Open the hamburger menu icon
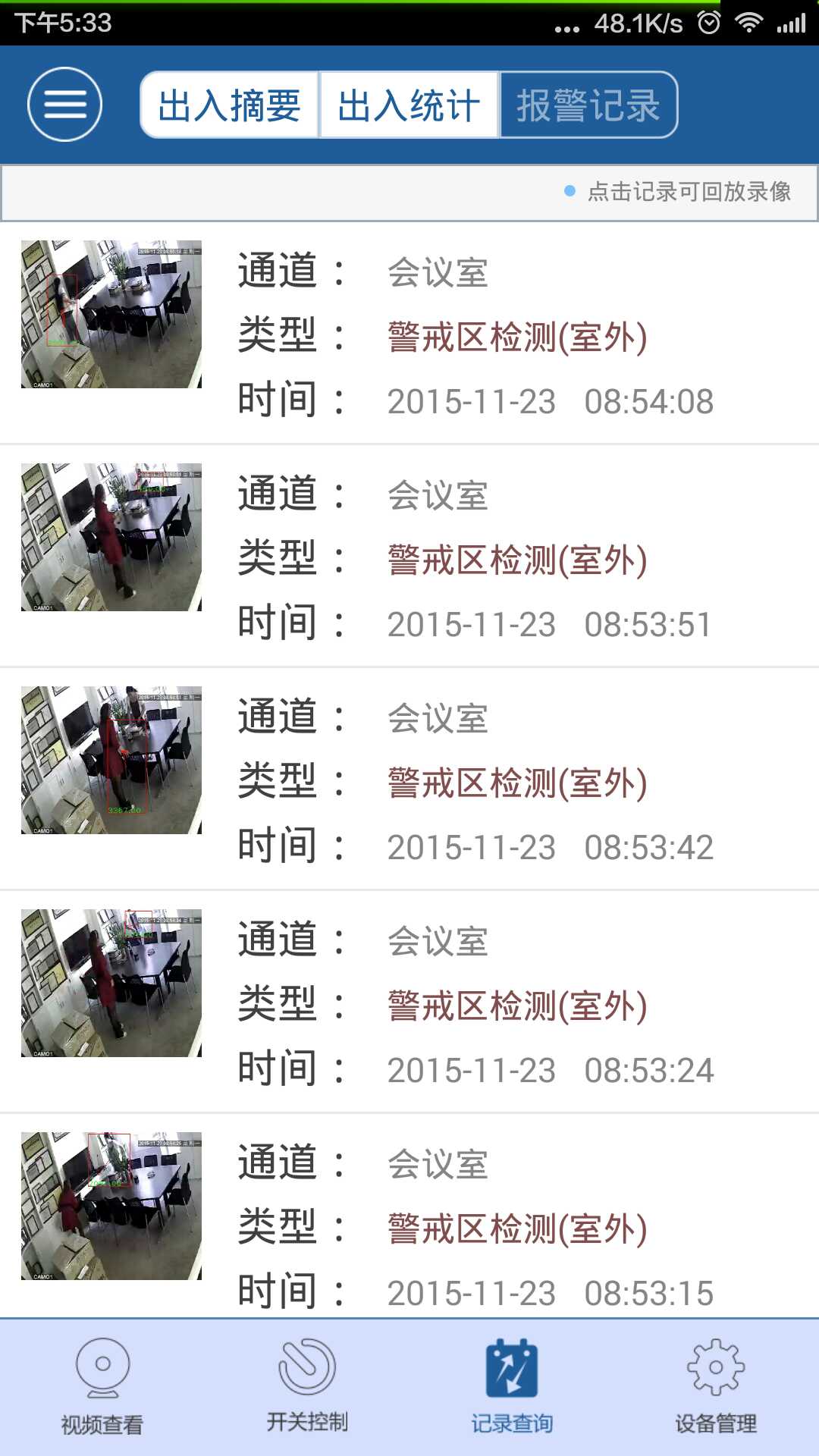 point(64,104)
